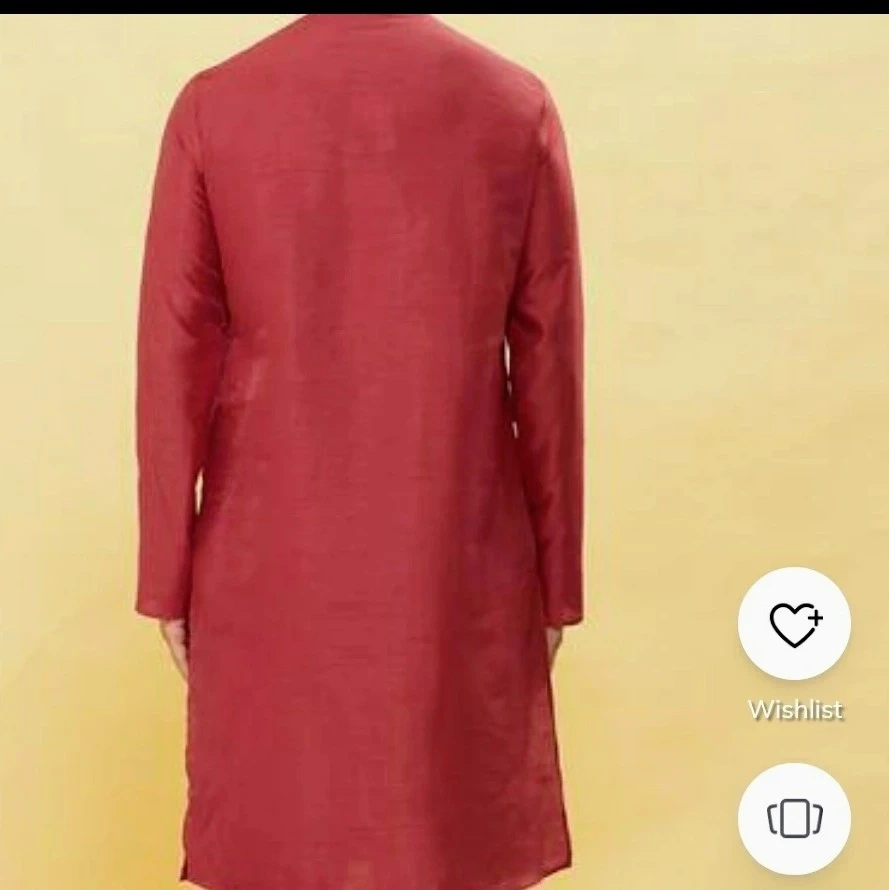Screen dimensions: 889x890
Task: Open the view similar products icon
Action: (x=794, y=819)
